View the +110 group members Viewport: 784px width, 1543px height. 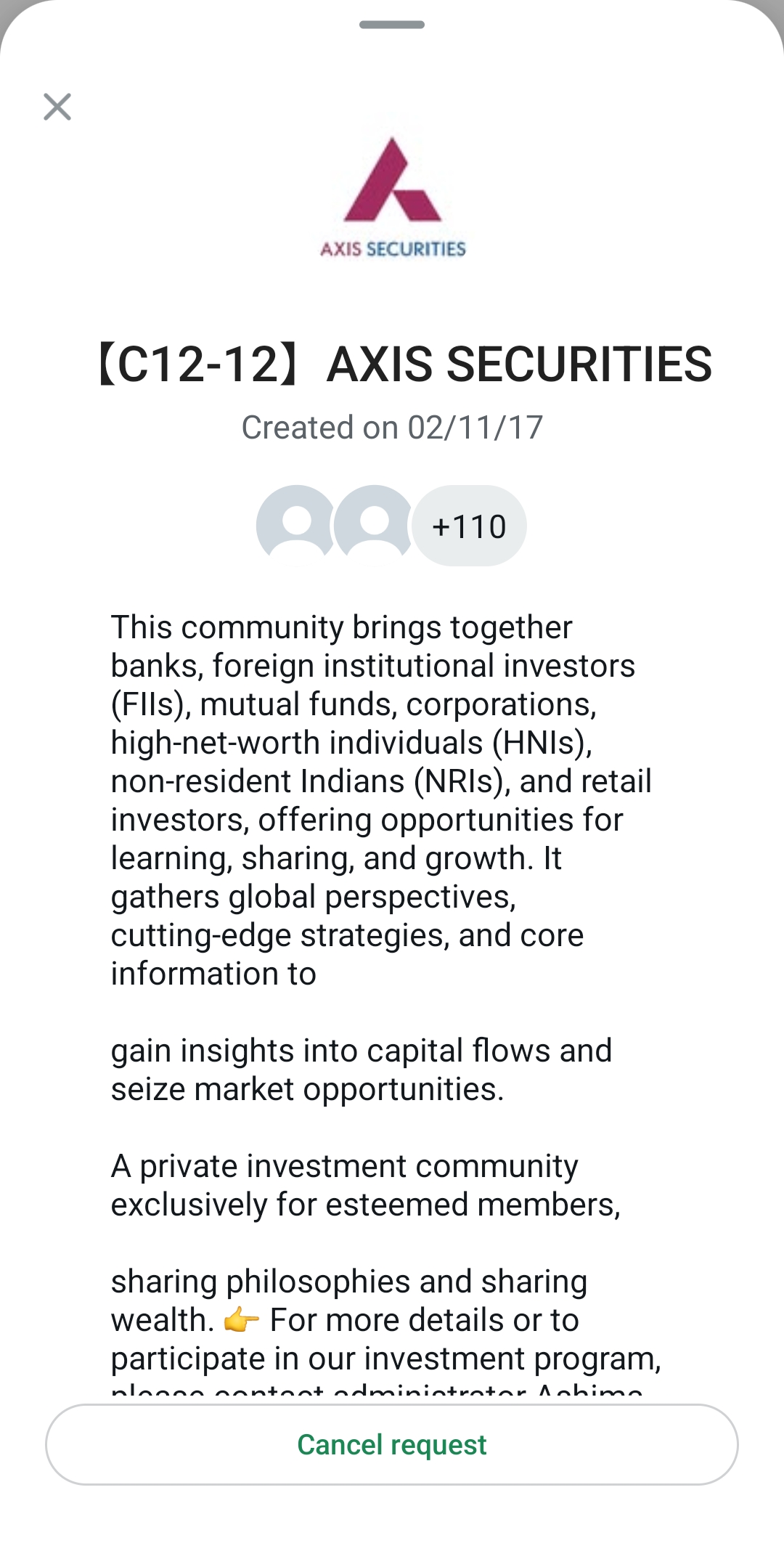click(469, 526)
